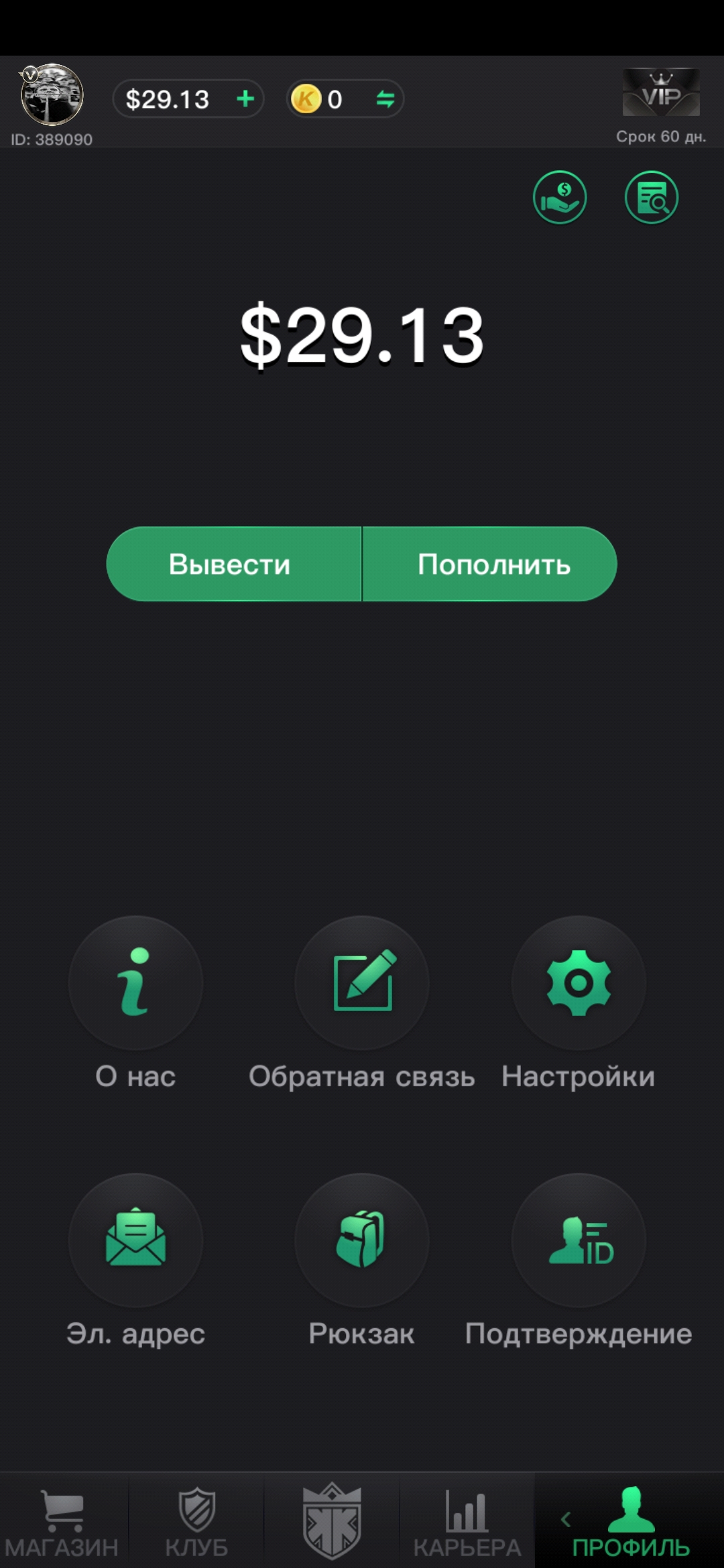Open the О нас info section
This screenshot has height=1568, width=724.
tap(135, 984)
